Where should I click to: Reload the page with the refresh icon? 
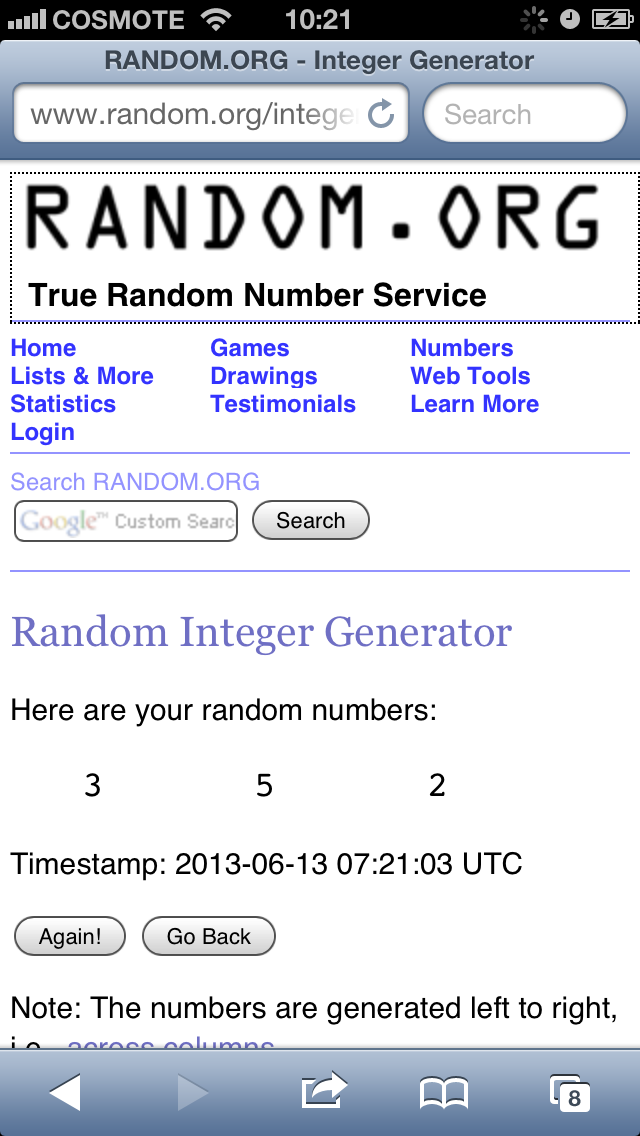pos(382,114)
